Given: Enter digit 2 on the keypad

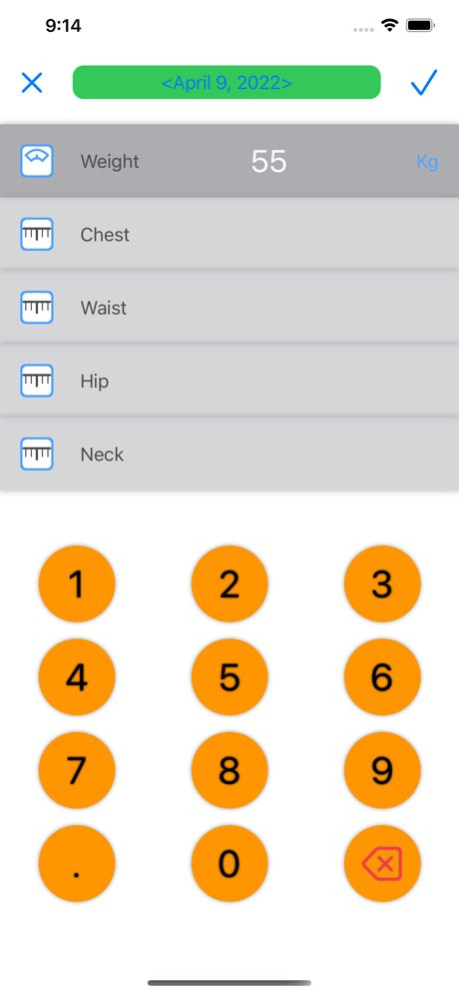Looking at the screenshot, I should click(x=229, y=584).
